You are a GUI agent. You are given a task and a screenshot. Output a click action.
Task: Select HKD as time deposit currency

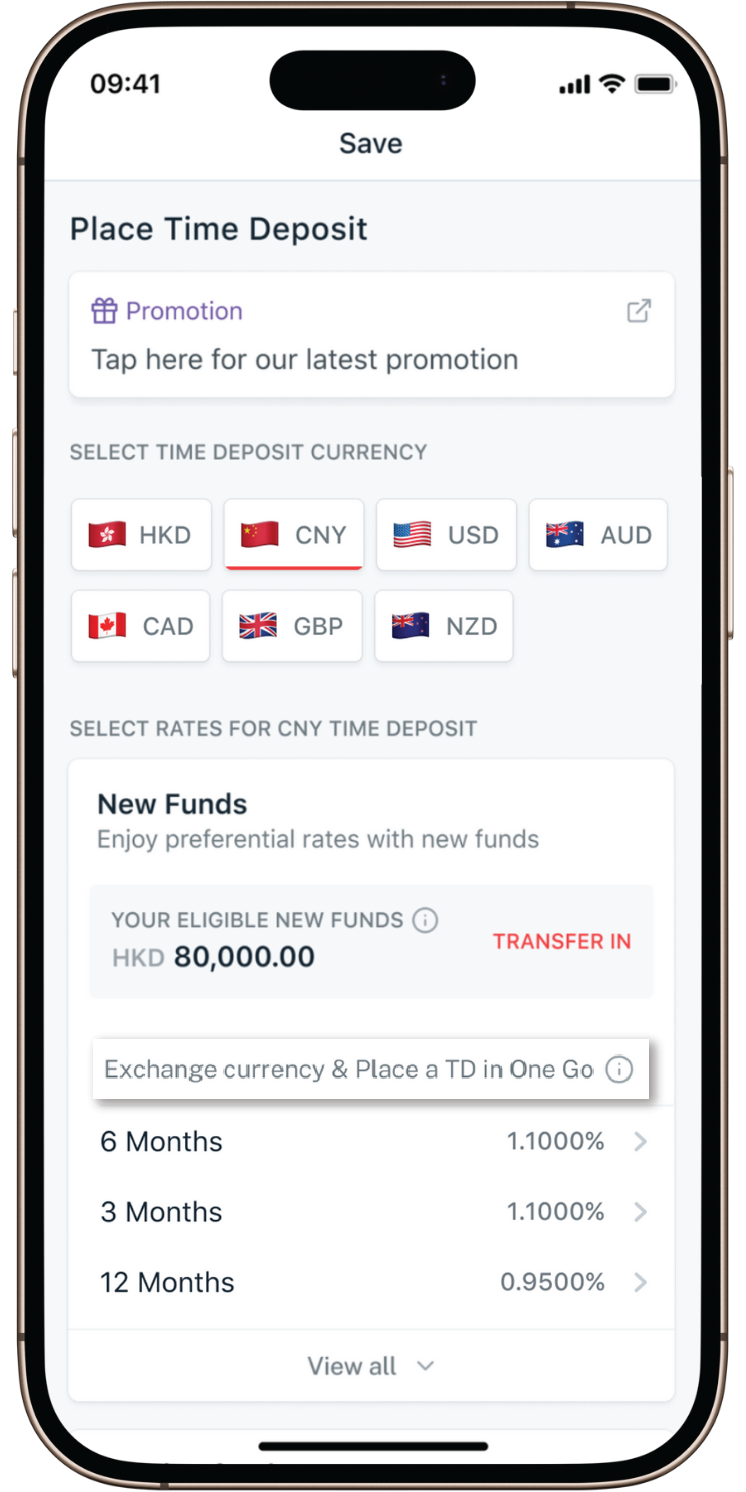tap(141, 535)
